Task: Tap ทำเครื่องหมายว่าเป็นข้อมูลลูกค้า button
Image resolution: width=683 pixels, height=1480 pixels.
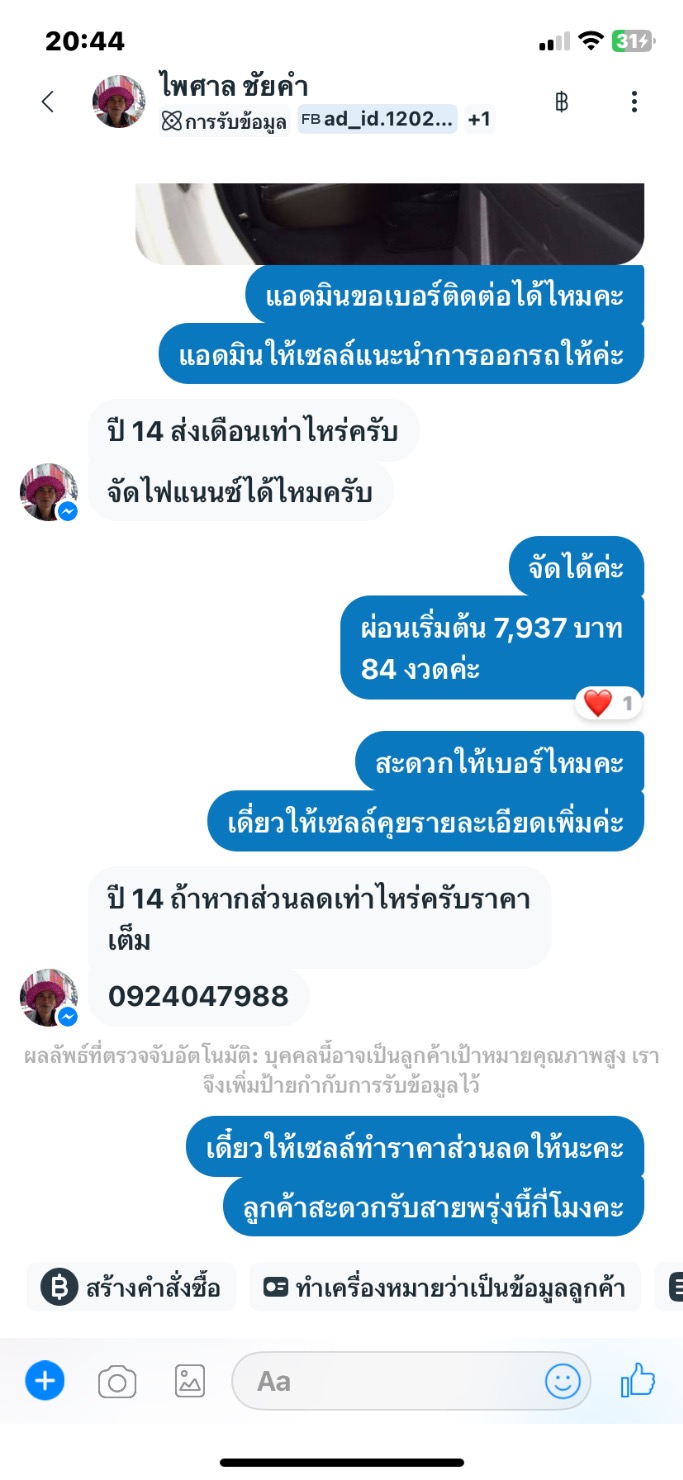Action: point(445,1286)
